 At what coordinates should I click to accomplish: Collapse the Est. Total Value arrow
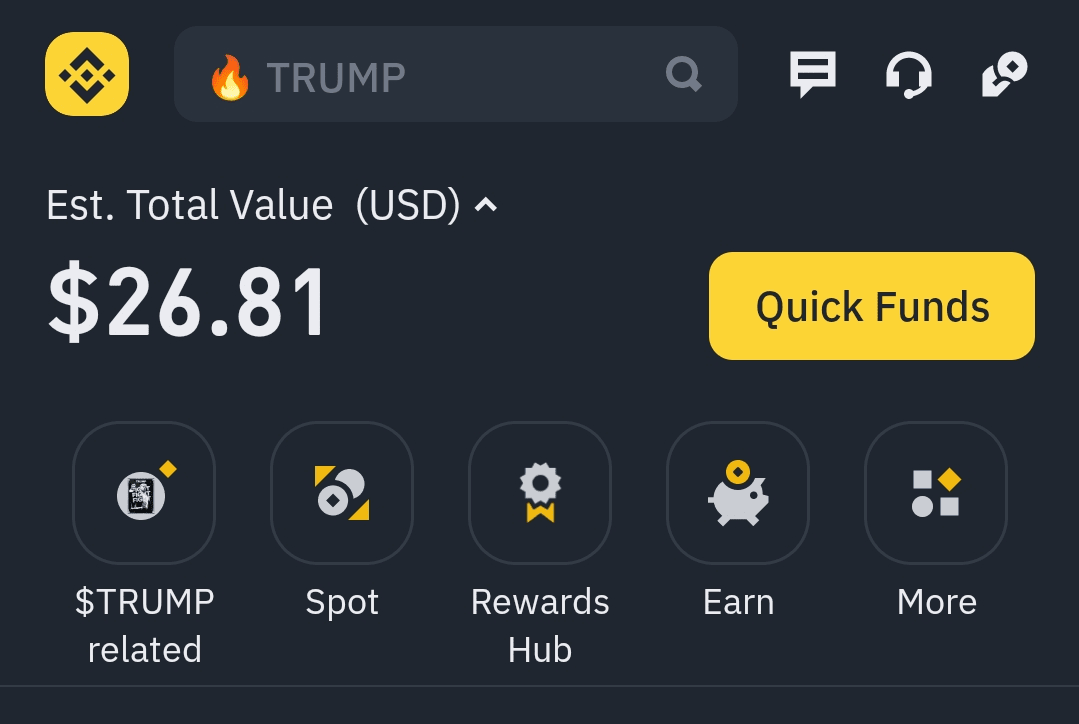pos(486,205)
